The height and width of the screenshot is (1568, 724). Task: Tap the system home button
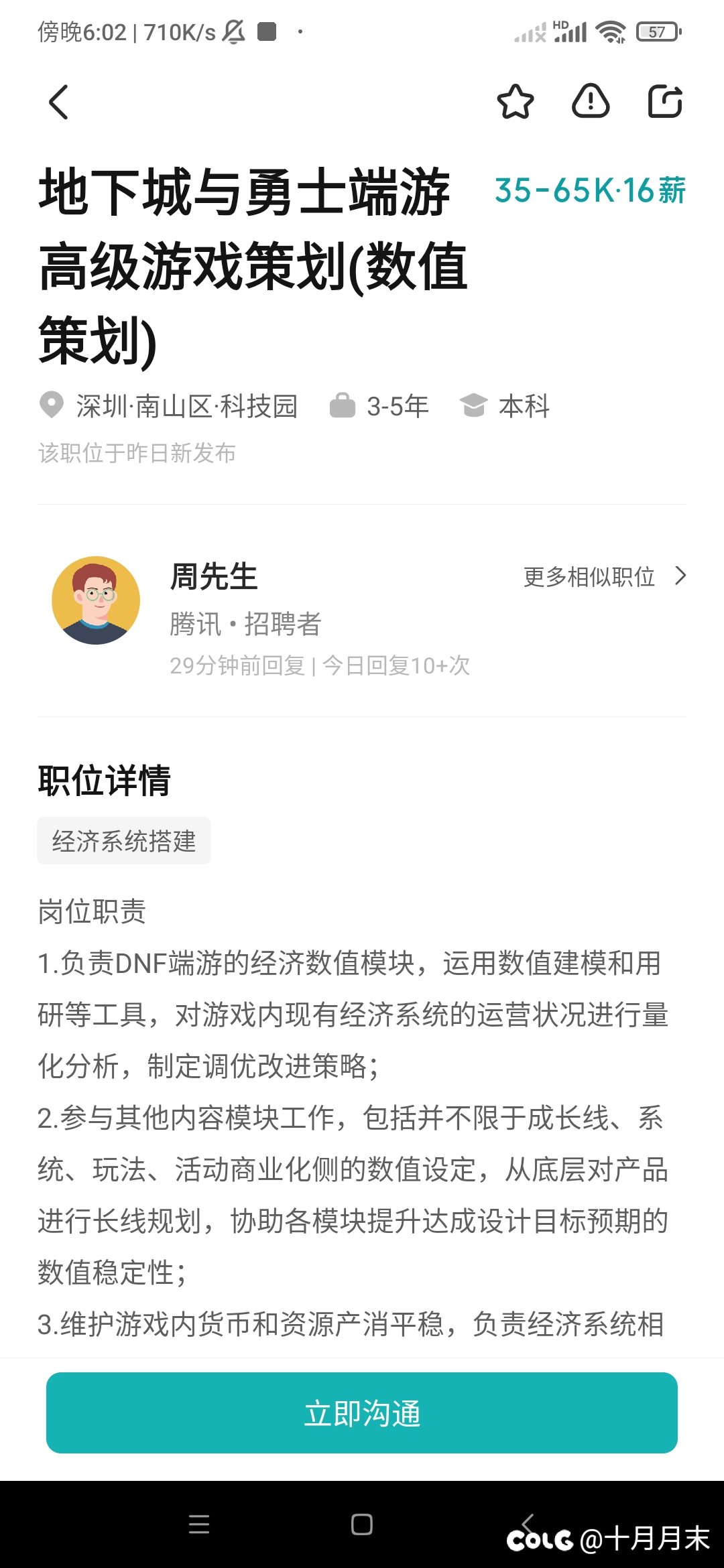click(362, 1524)
